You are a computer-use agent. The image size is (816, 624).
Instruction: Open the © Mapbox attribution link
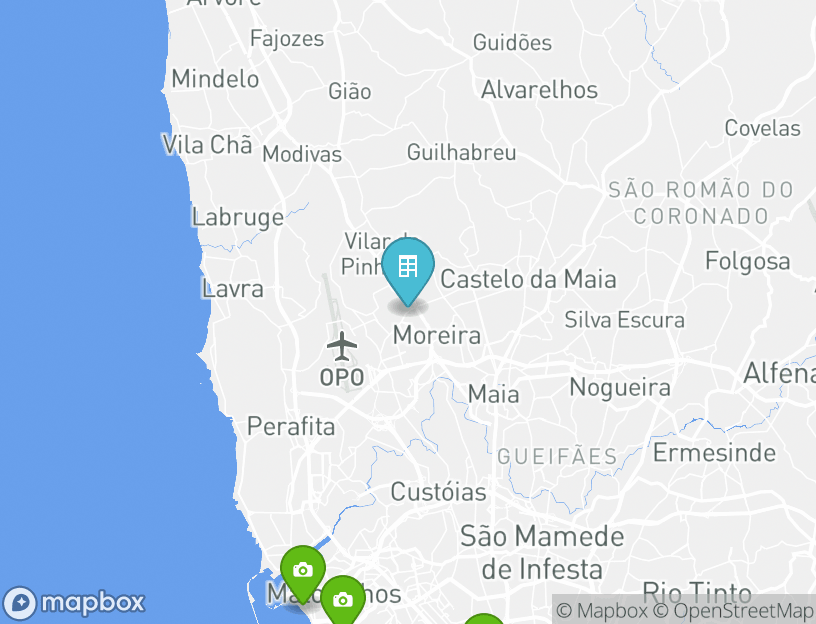(x=602, y=610)
